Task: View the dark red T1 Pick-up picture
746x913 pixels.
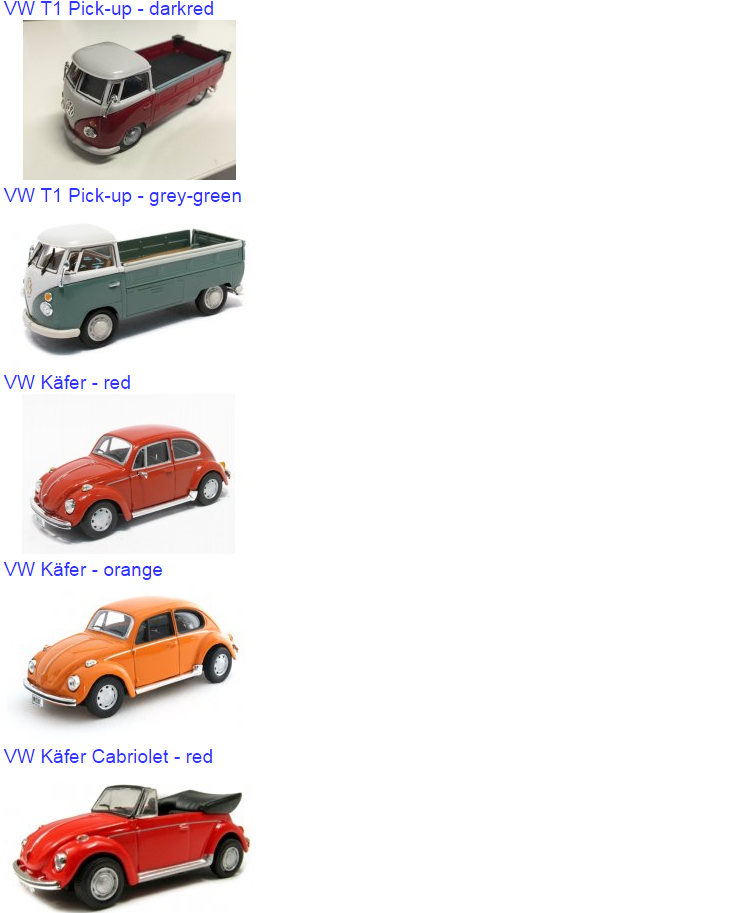Action: (x=129, y=100)
